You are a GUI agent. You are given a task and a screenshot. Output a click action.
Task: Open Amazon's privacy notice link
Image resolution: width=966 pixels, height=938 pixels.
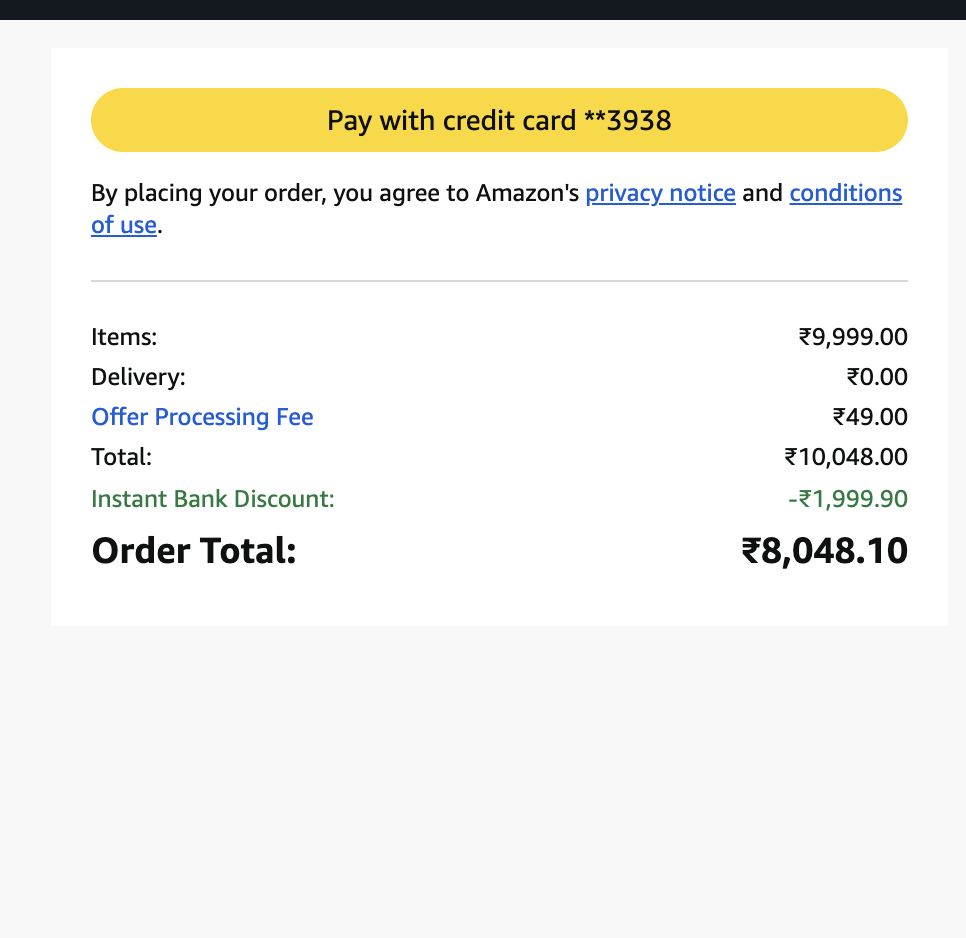[660, 193]
